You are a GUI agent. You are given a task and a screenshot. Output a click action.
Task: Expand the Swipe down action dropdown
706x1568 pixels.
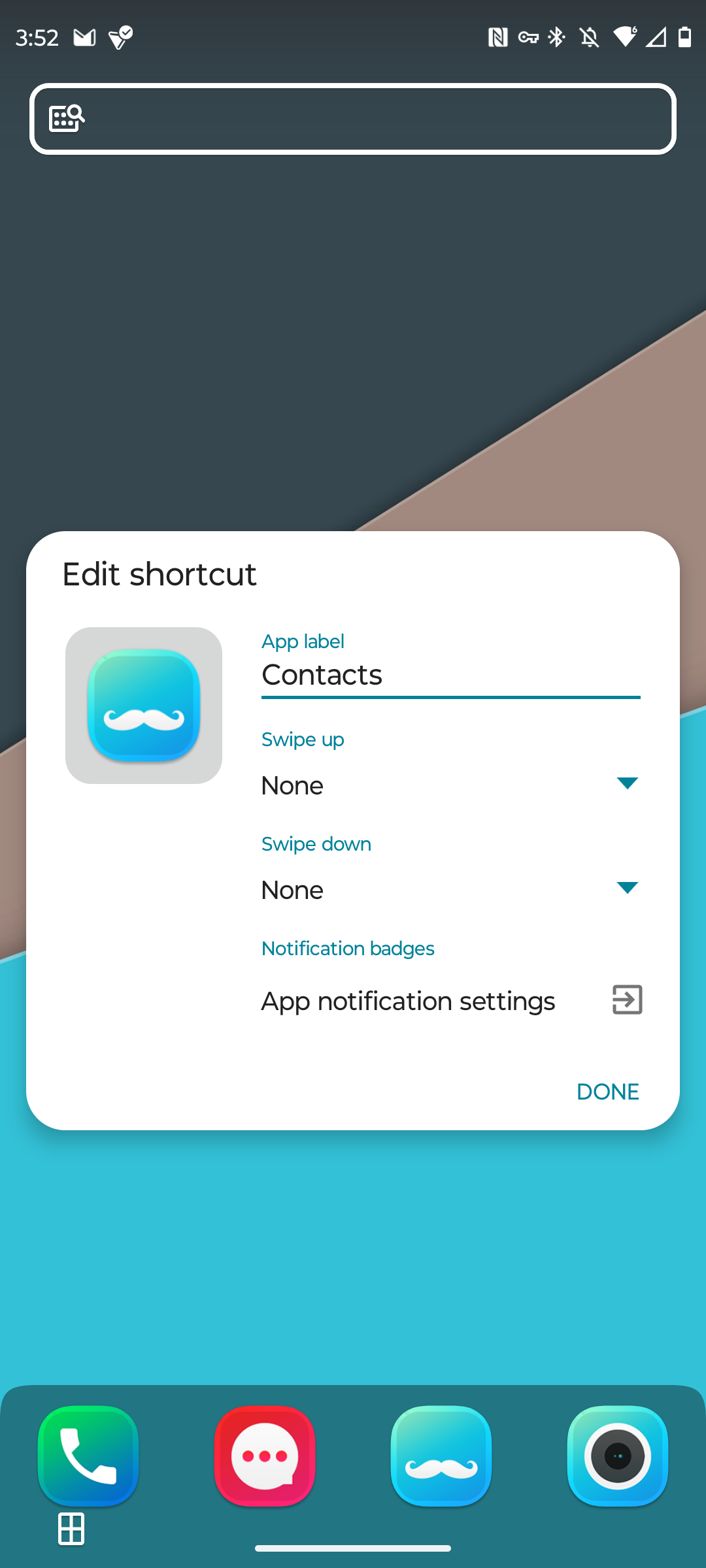coord(450,889)
